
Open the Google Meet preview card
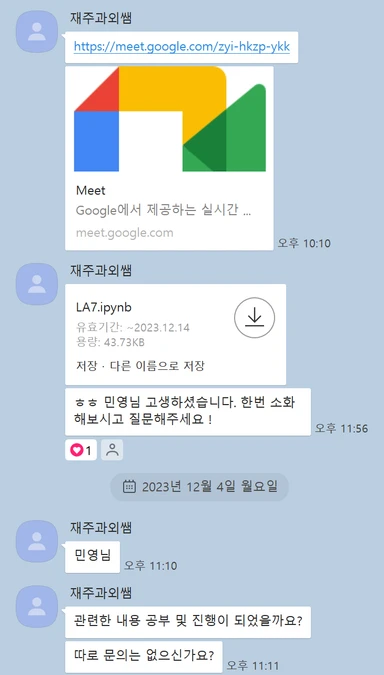coord(169,158)
